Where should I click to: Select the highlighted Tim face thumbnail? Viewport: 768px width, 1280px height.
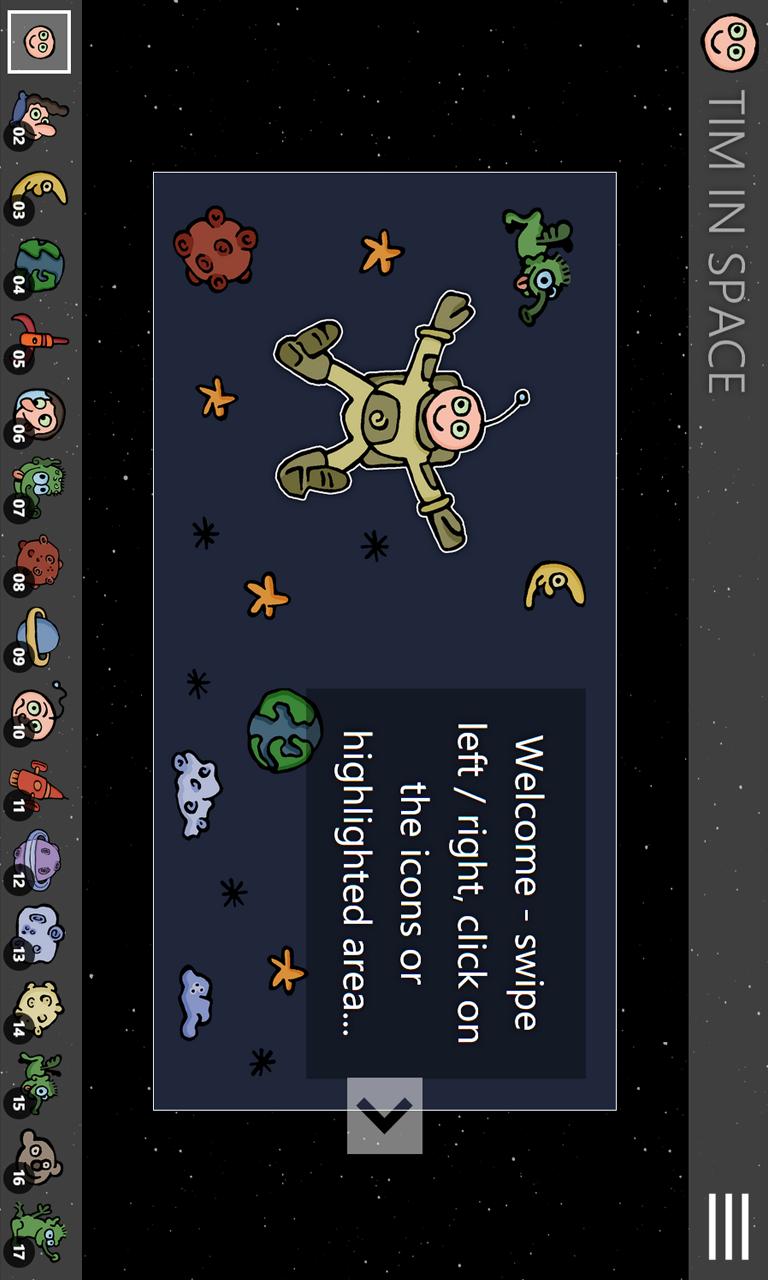(x=39, y=42)
